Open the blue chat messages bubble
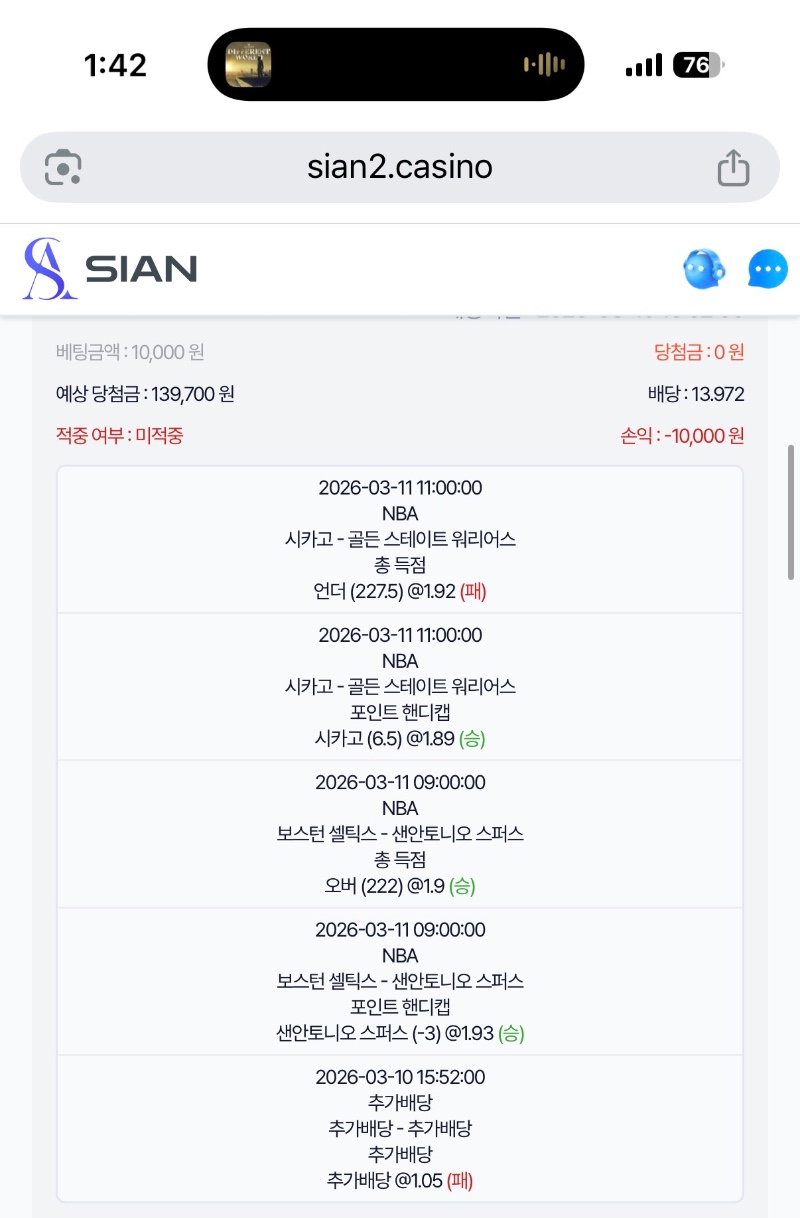This screenshot has width=800, height=1218. point(767,268)
